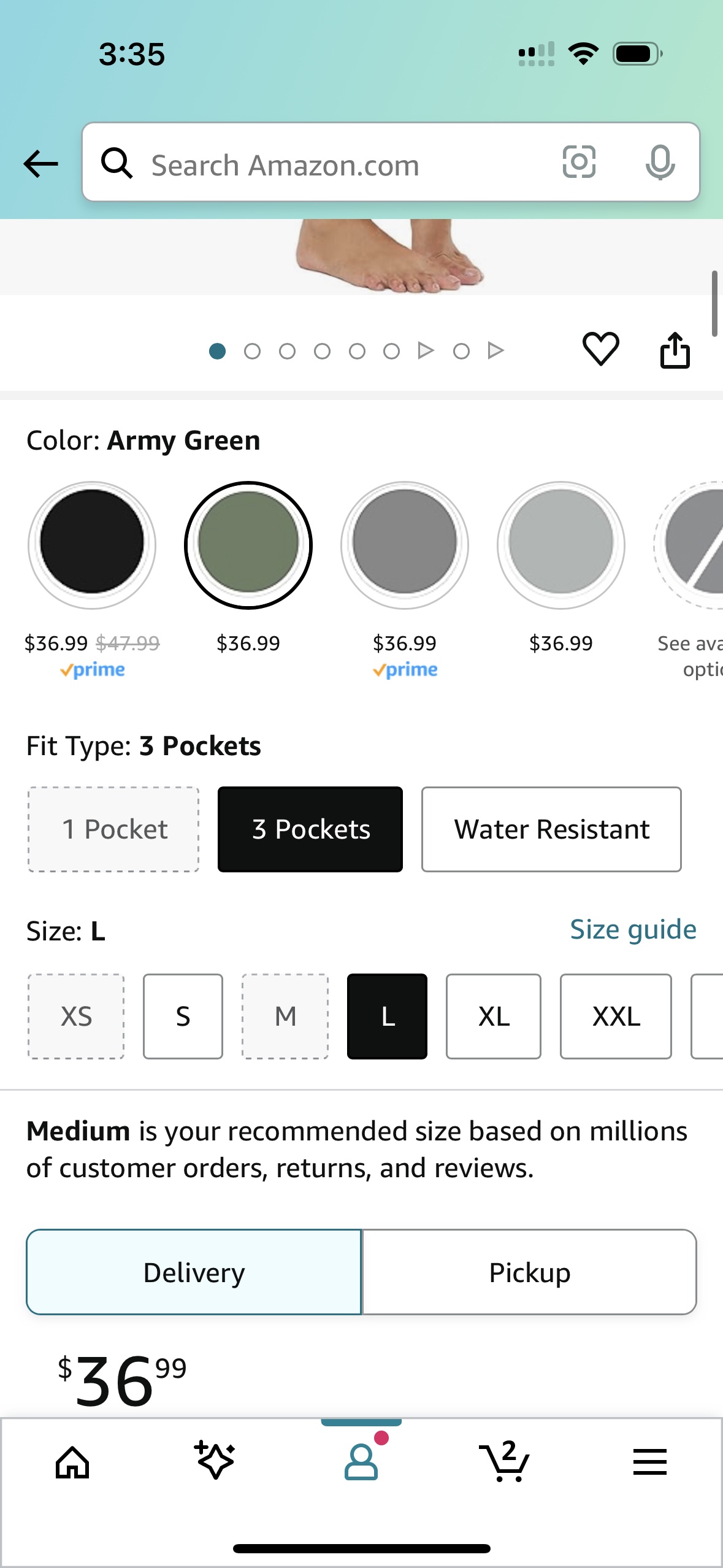Start voice search with the microphone icon
This screenshot has width=723, height=1568.
coord(661,163)
